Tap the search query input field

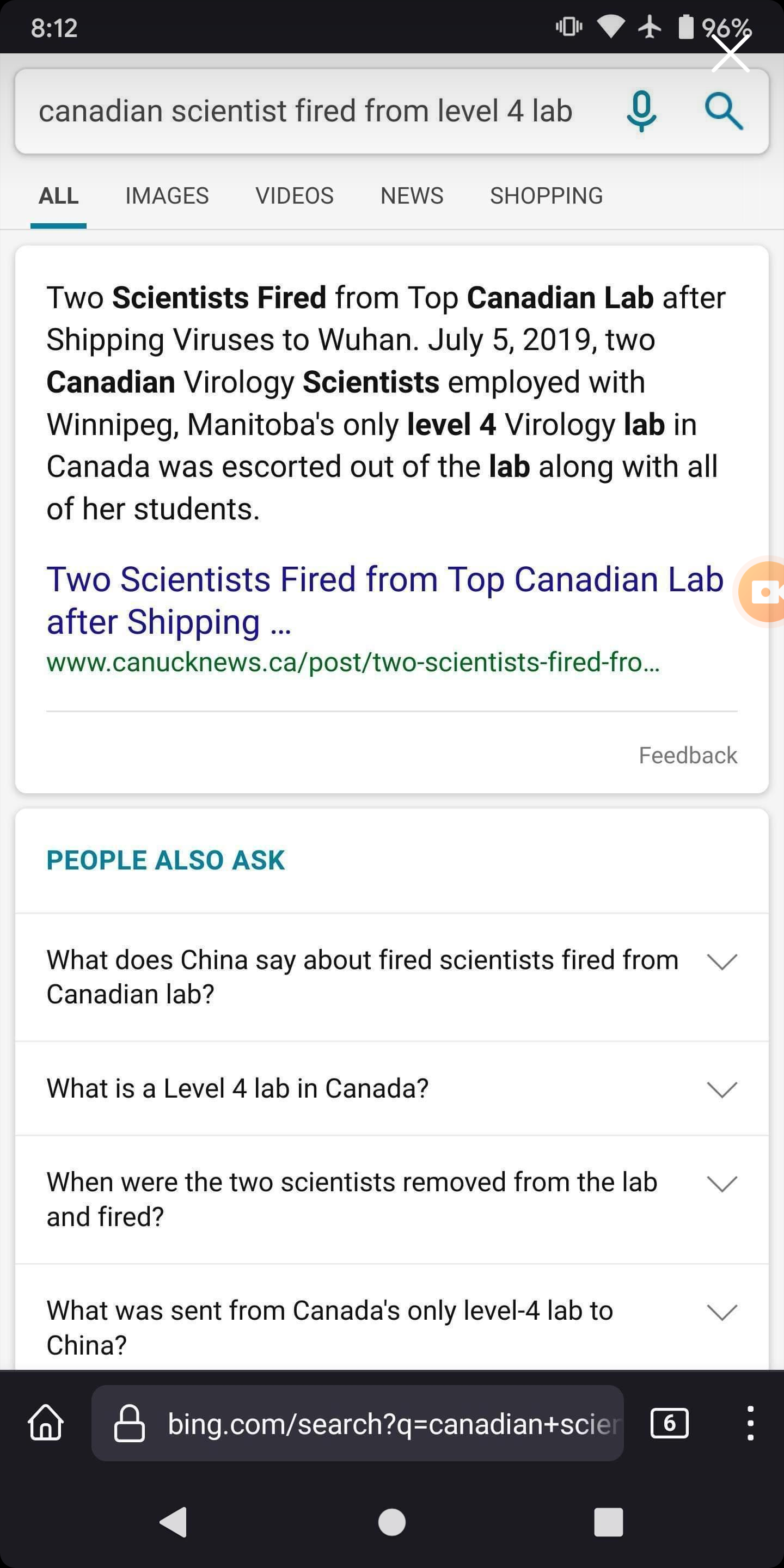(x=304, y=112)
